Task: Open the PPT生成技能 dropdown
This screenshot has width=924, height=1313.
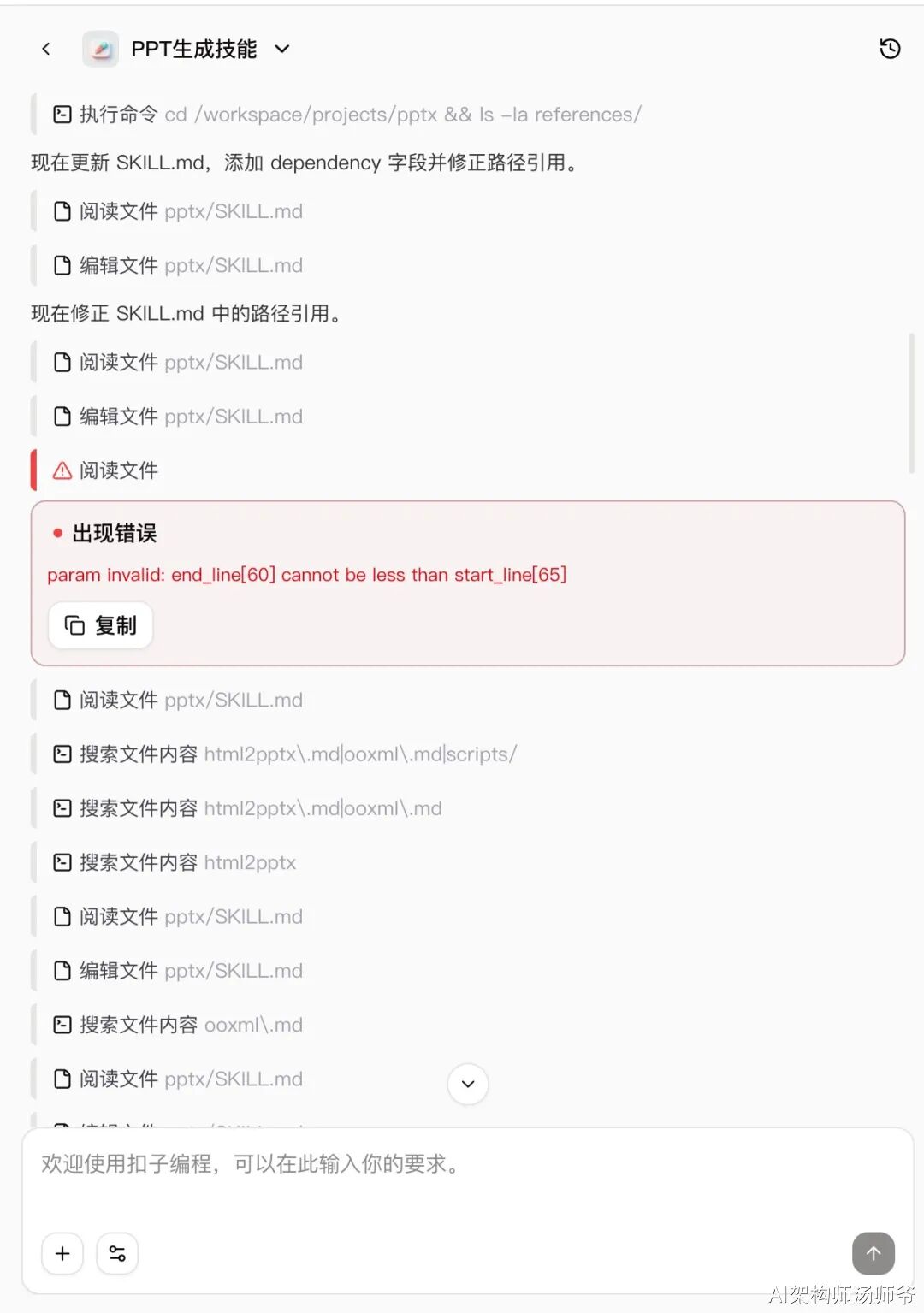Action: pyautogui.click(x=281, y=50)
